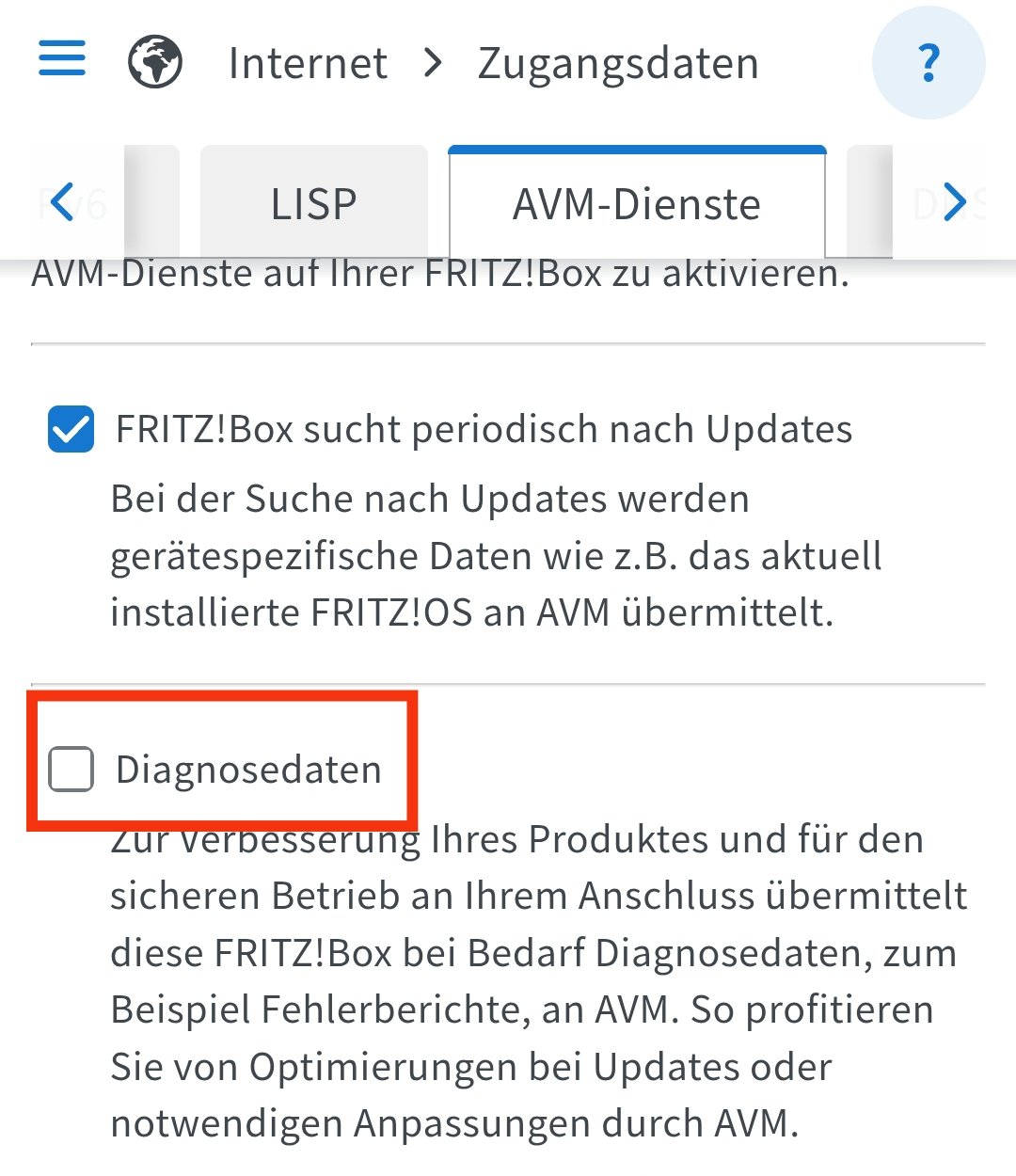Select the AVM-Dienste tab
Viewport: 1016px width, 1176px height.
point(637,204)
